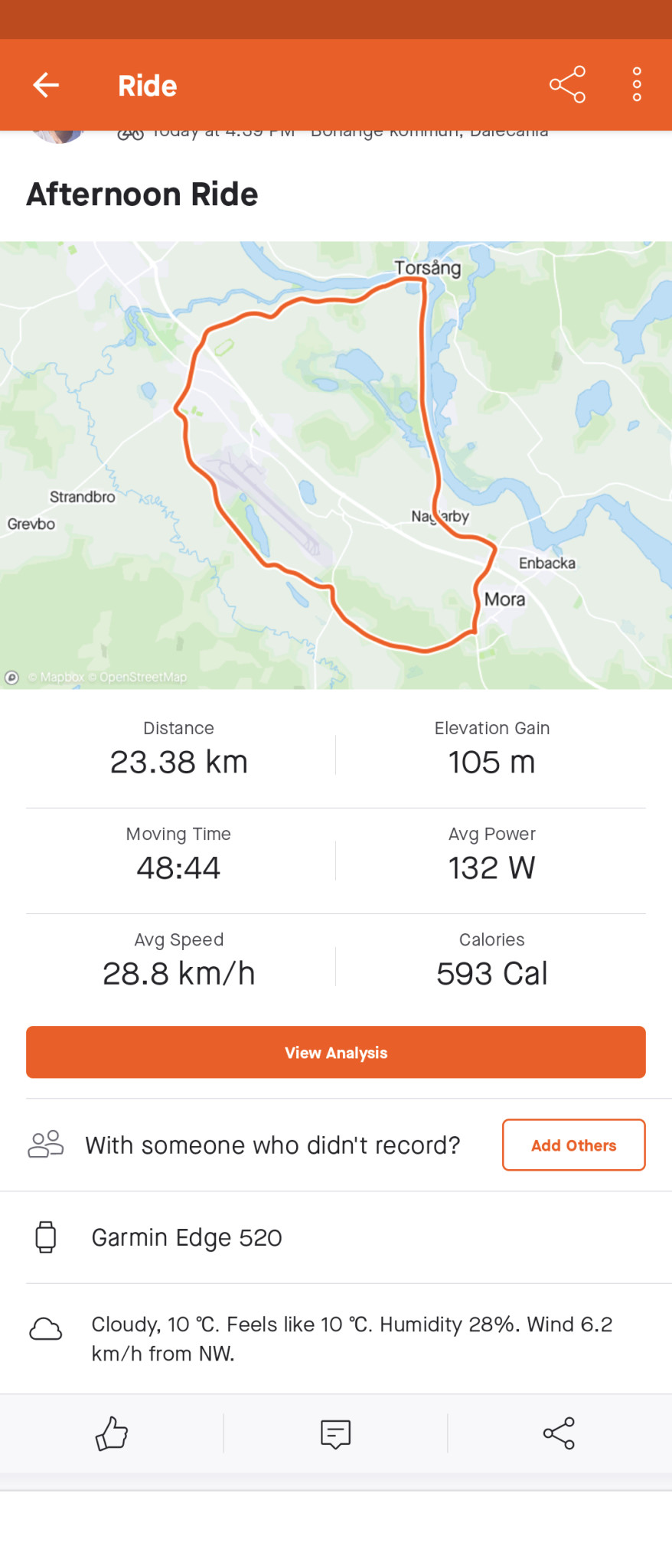This screenshot has width=672, height=1568.
Task: Go back from Ride screen
Action: pos(46,85)
